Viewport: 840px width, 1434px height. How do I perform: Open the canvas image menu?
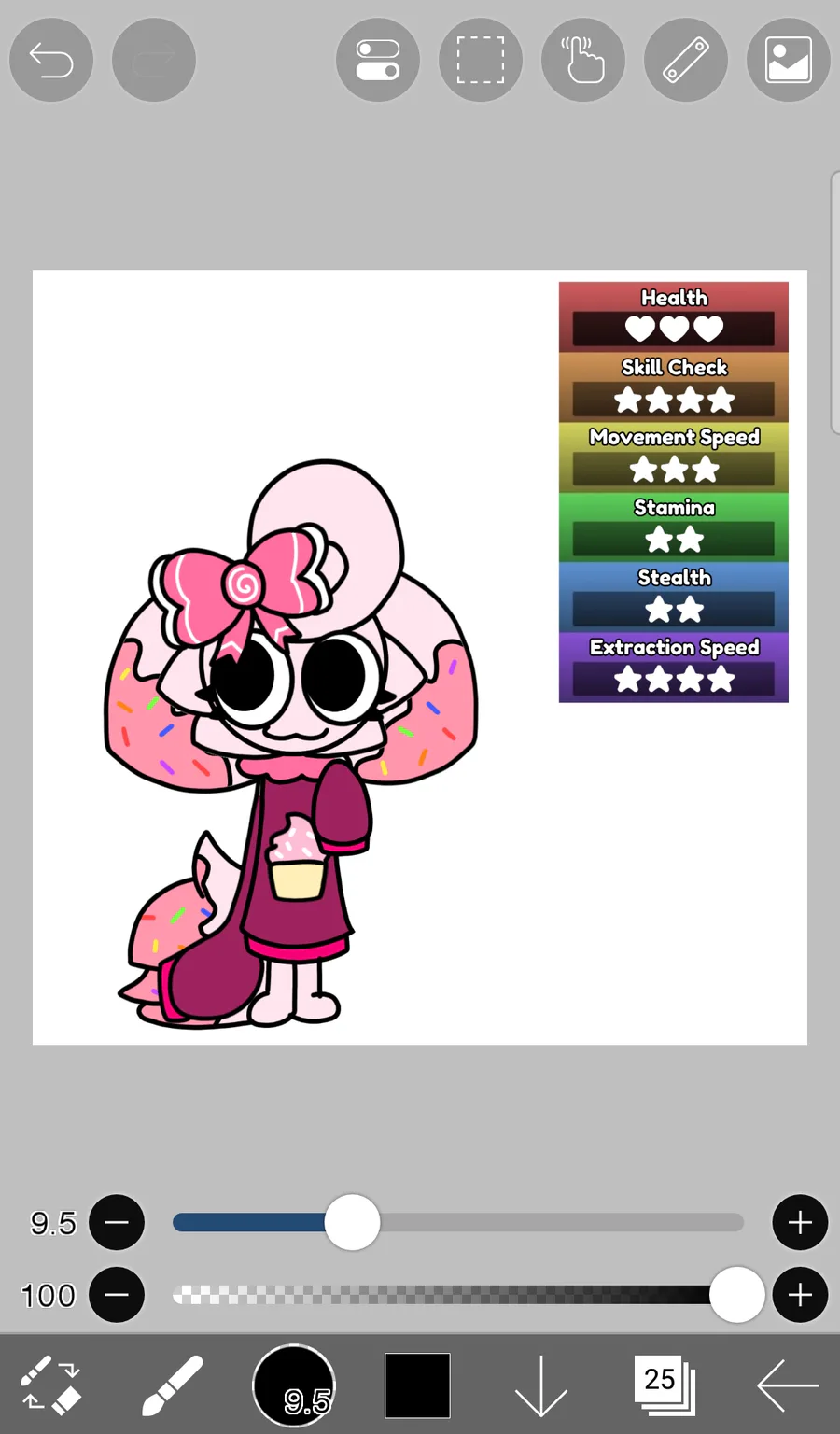click(789, 61)
